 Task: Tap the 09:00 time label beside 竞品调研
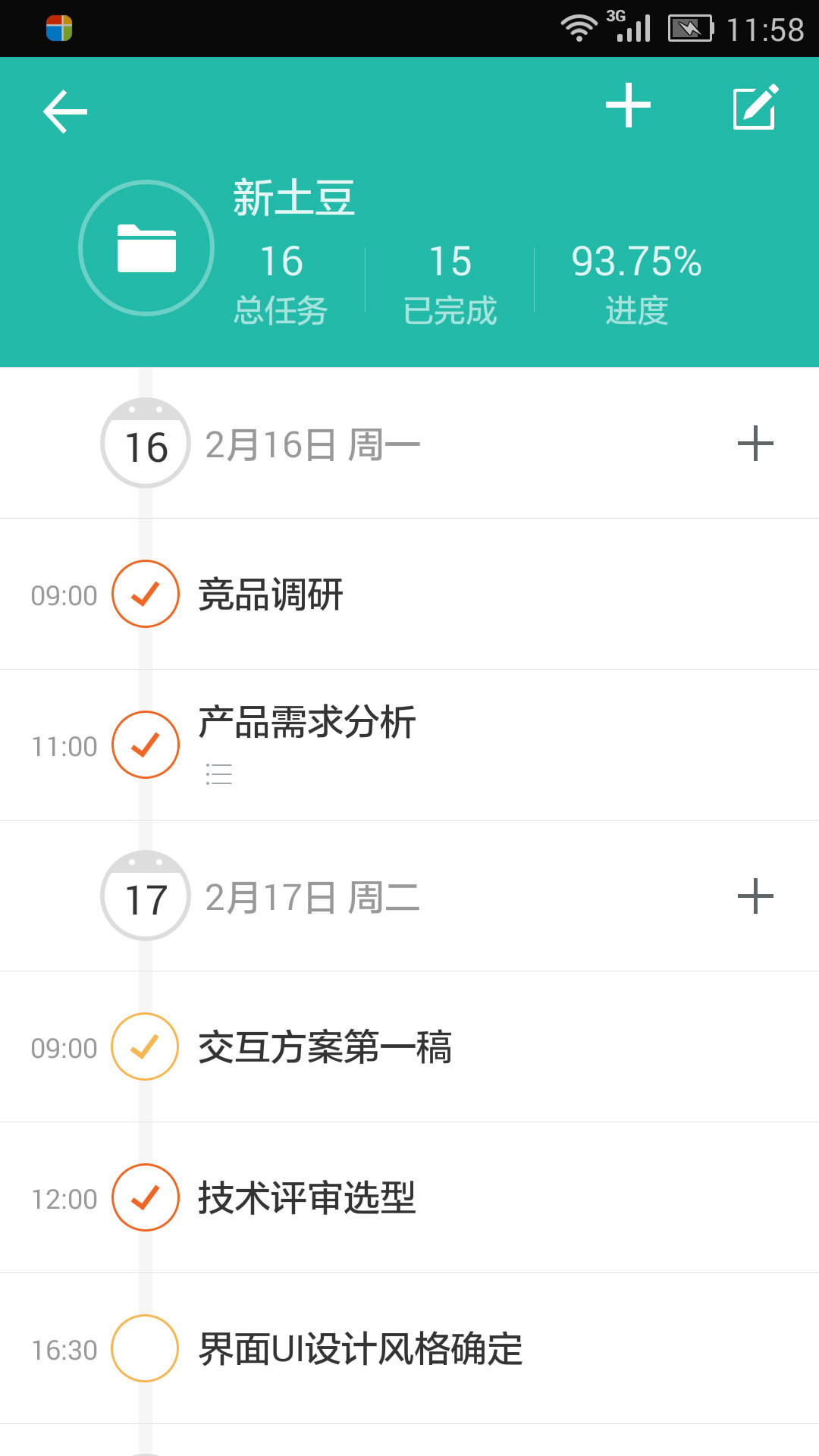[x=63, y=595]
